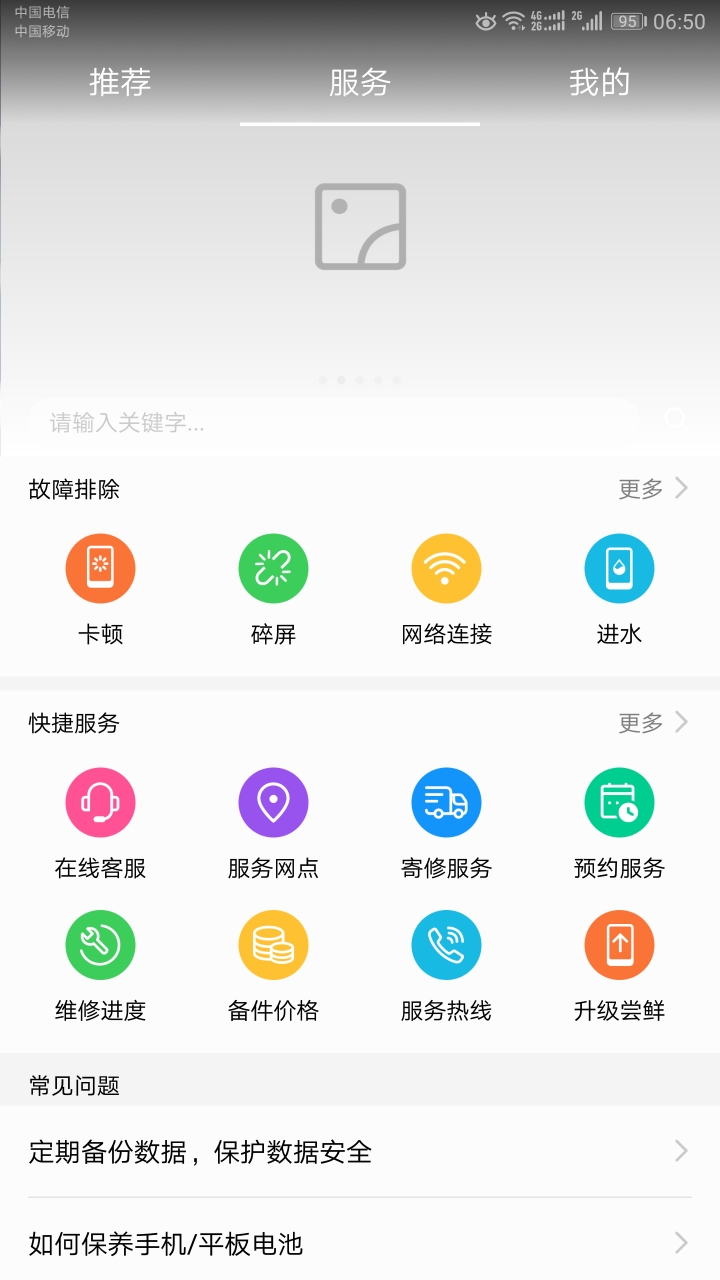
Task: Open 升级尝鲜
Action: click(619, 967)
